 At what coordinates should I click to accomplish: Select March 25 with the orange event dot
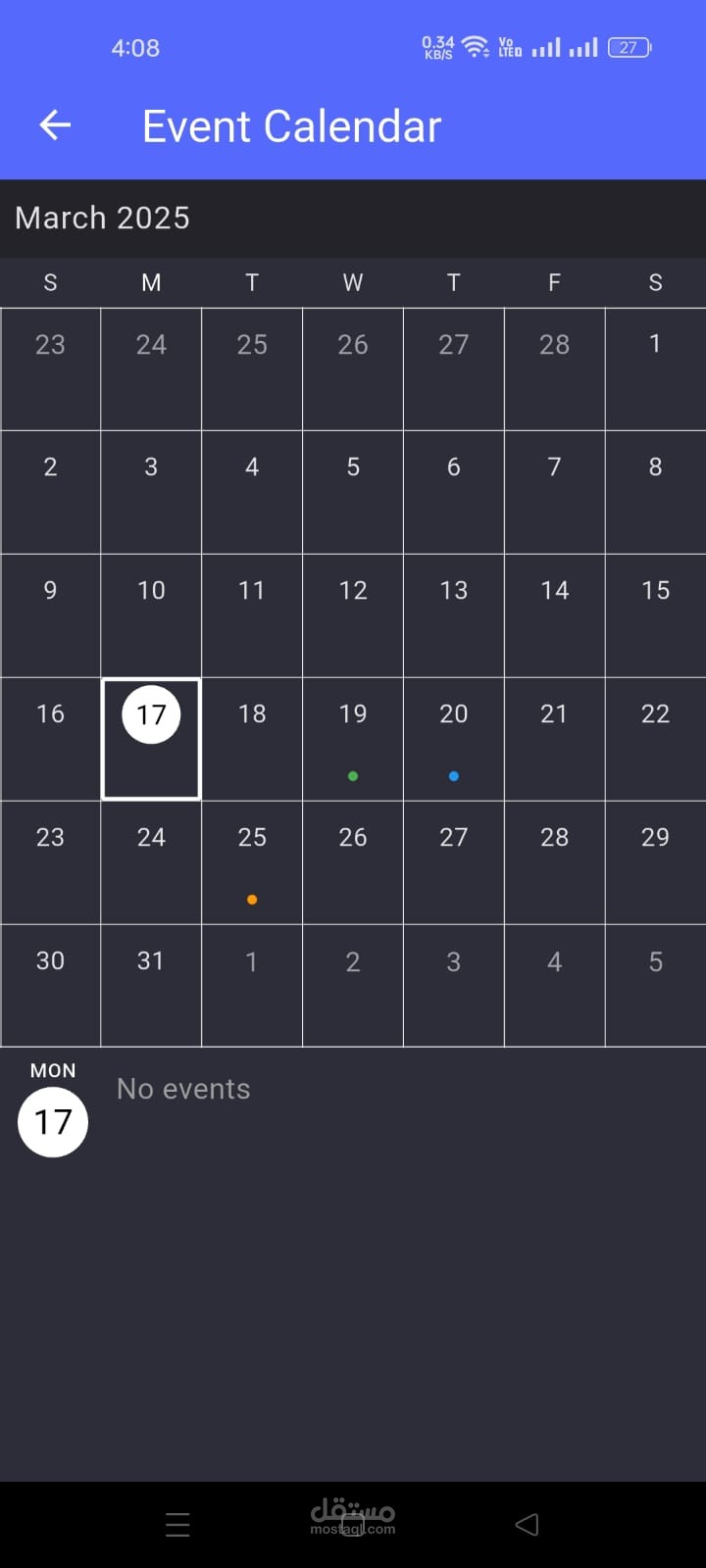point(252,860)
